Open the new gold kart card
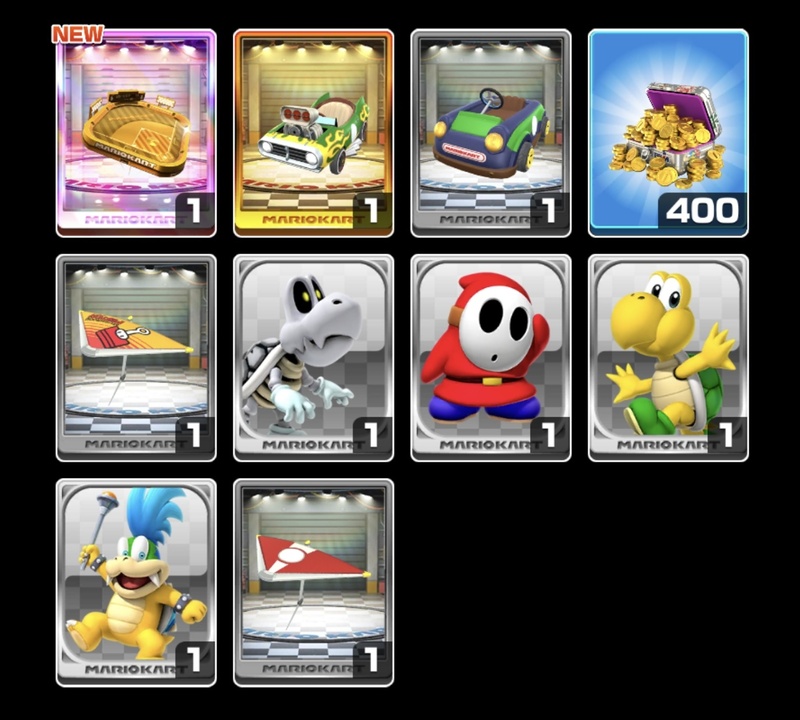 (136, 133)
